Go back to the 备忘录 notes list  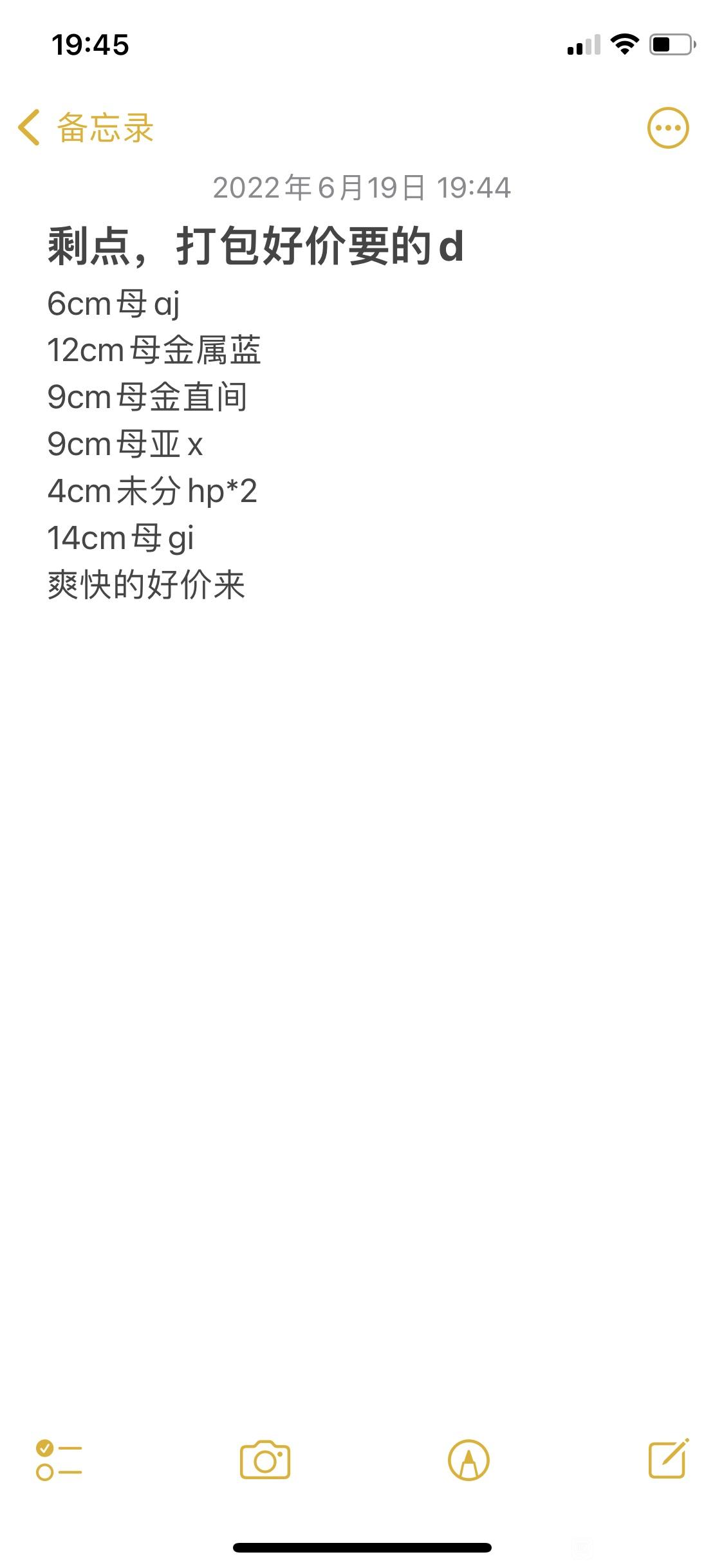click(x=86, y=127)
